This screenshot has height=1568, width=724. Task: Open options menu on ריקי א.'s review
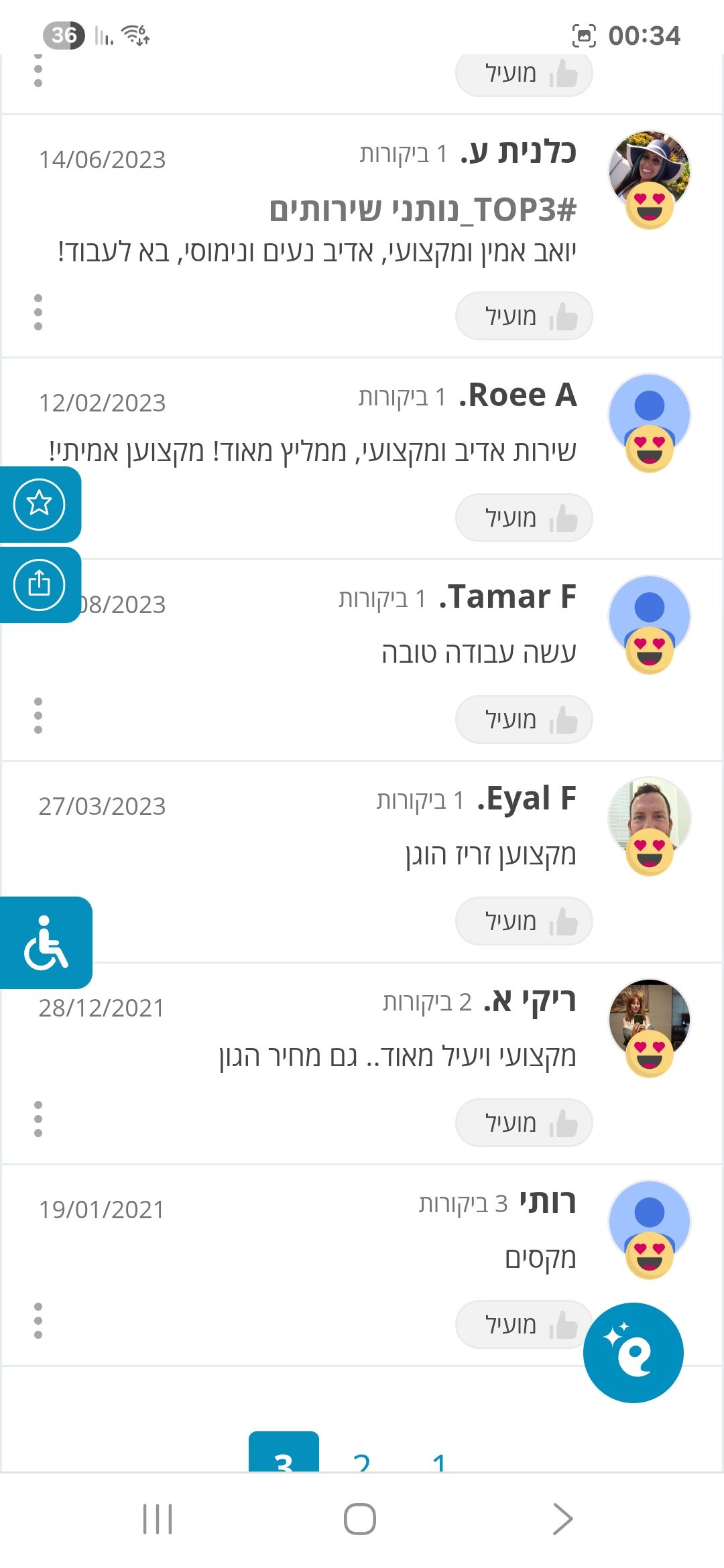pyautogui.click(x=38, y=1119)
